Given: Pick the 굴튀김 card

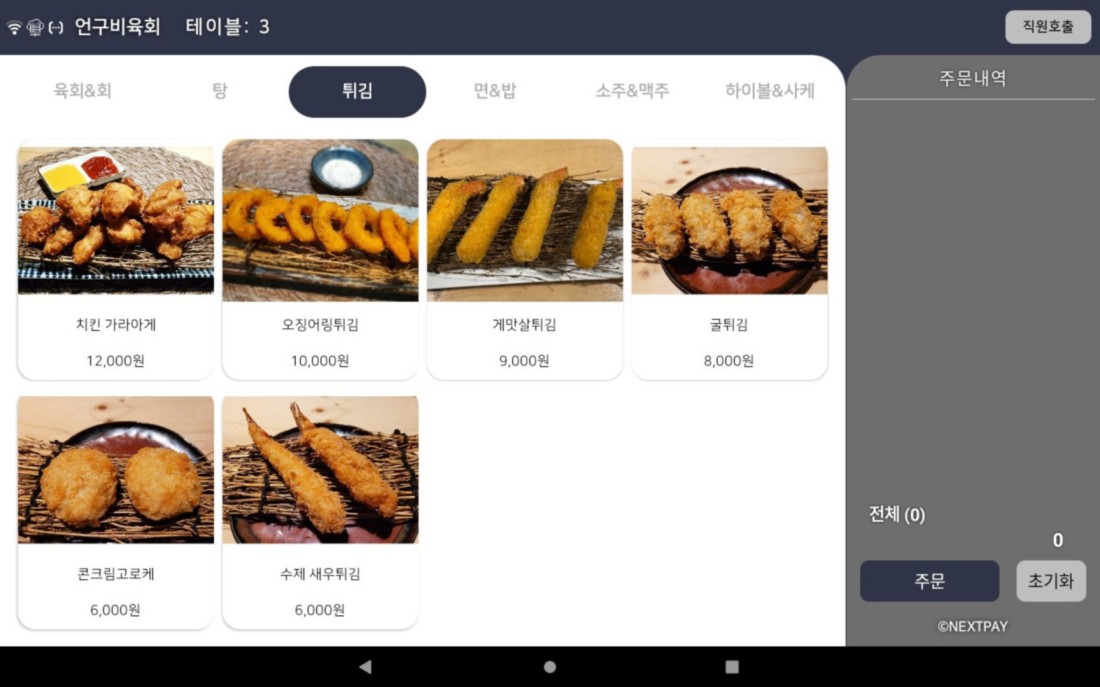Looking at the screenshot, I should 729,260.
